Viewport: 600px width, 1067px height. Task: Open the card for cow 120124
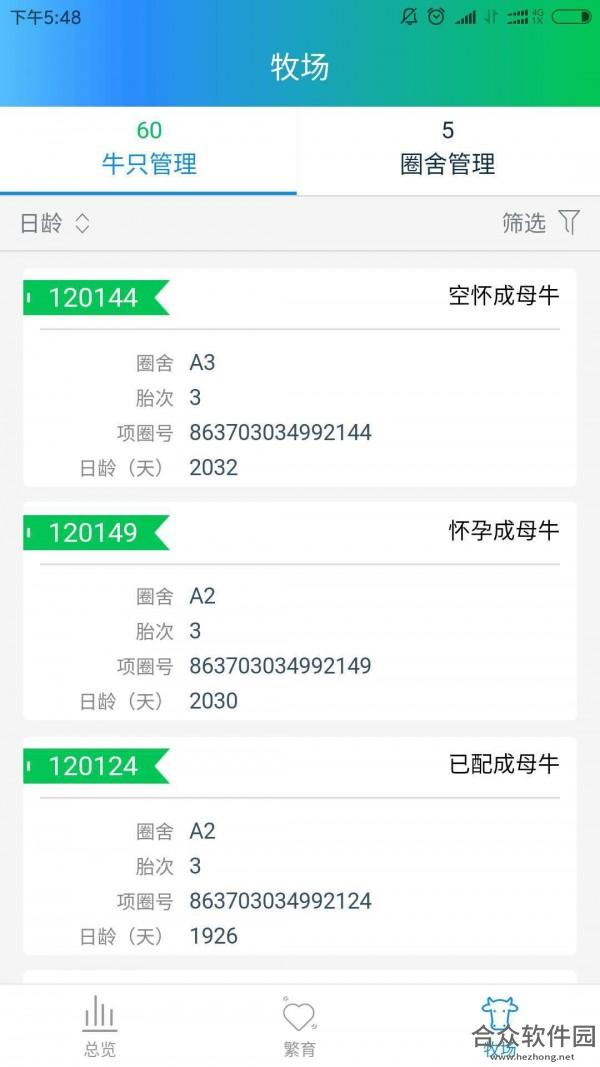[299, 846]
